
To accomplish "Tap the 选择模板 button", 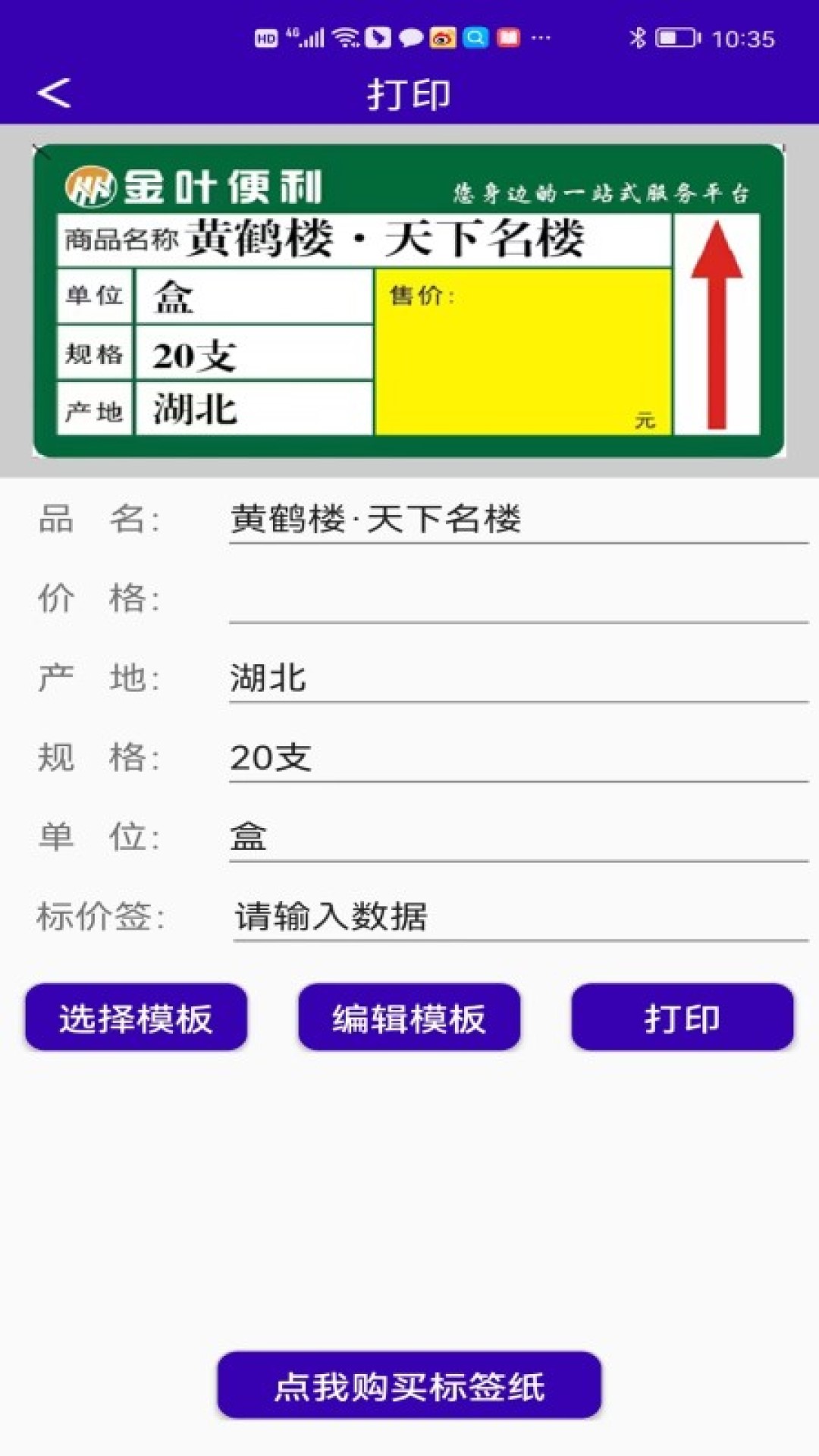I will [138, 1019].
